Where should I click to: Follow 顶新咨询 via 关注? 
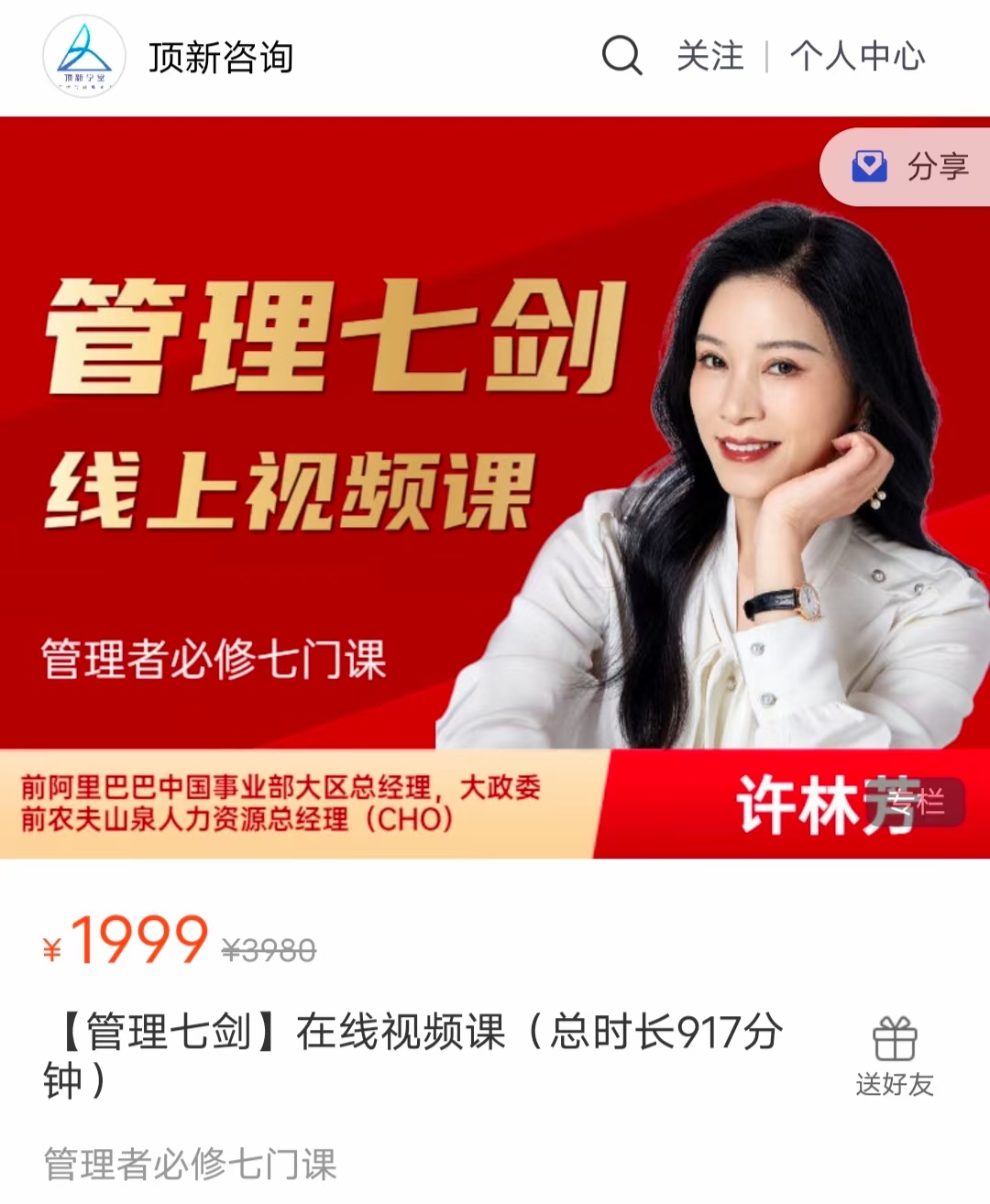[709, 56]
